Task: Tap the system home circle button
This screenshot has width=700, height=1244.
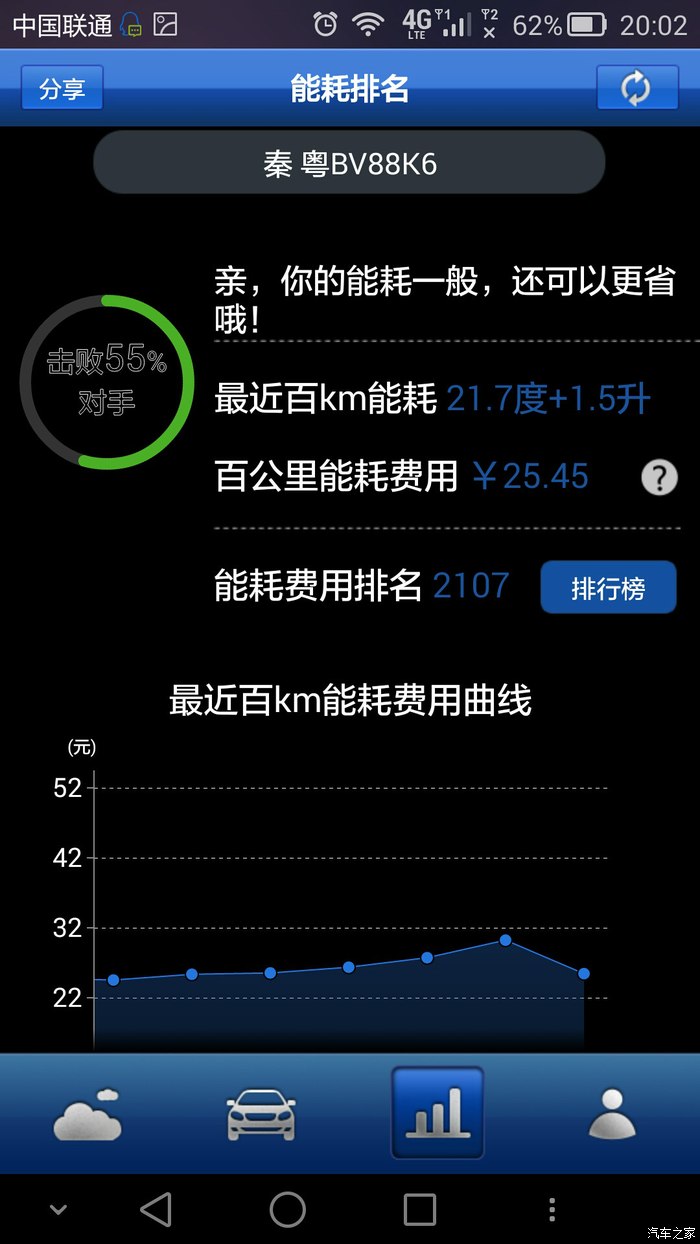Action: 287,1209
